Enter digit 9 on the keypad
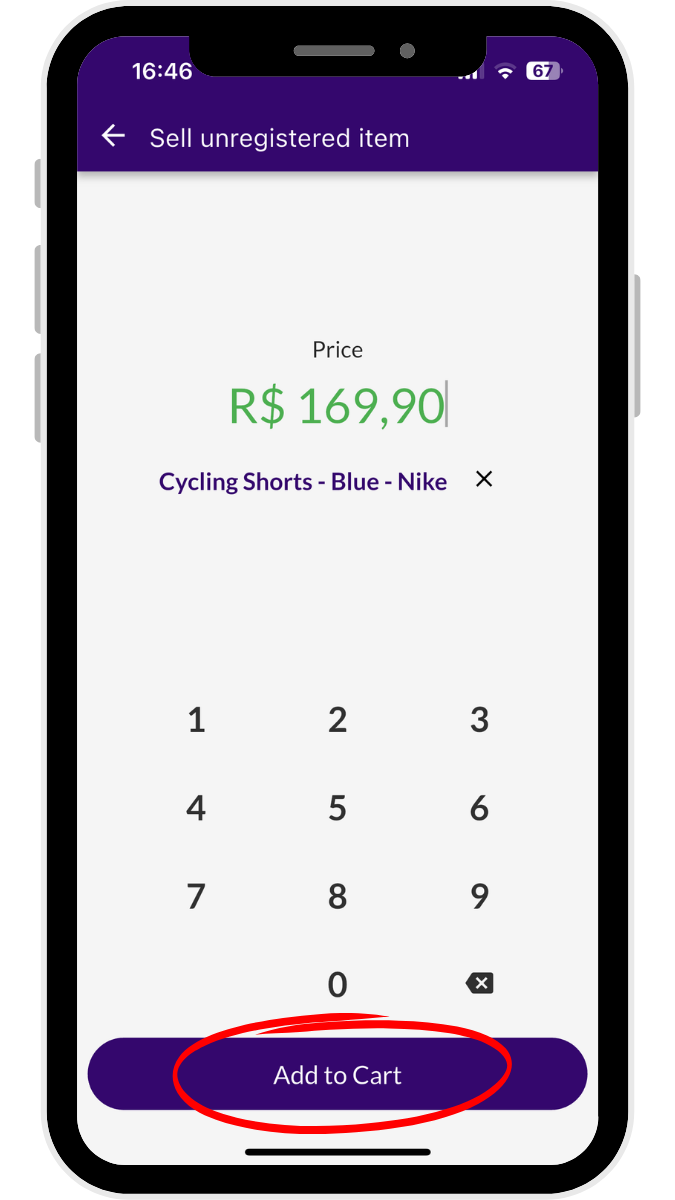Viewport: 675px width, 1200px height. [480, 896]
